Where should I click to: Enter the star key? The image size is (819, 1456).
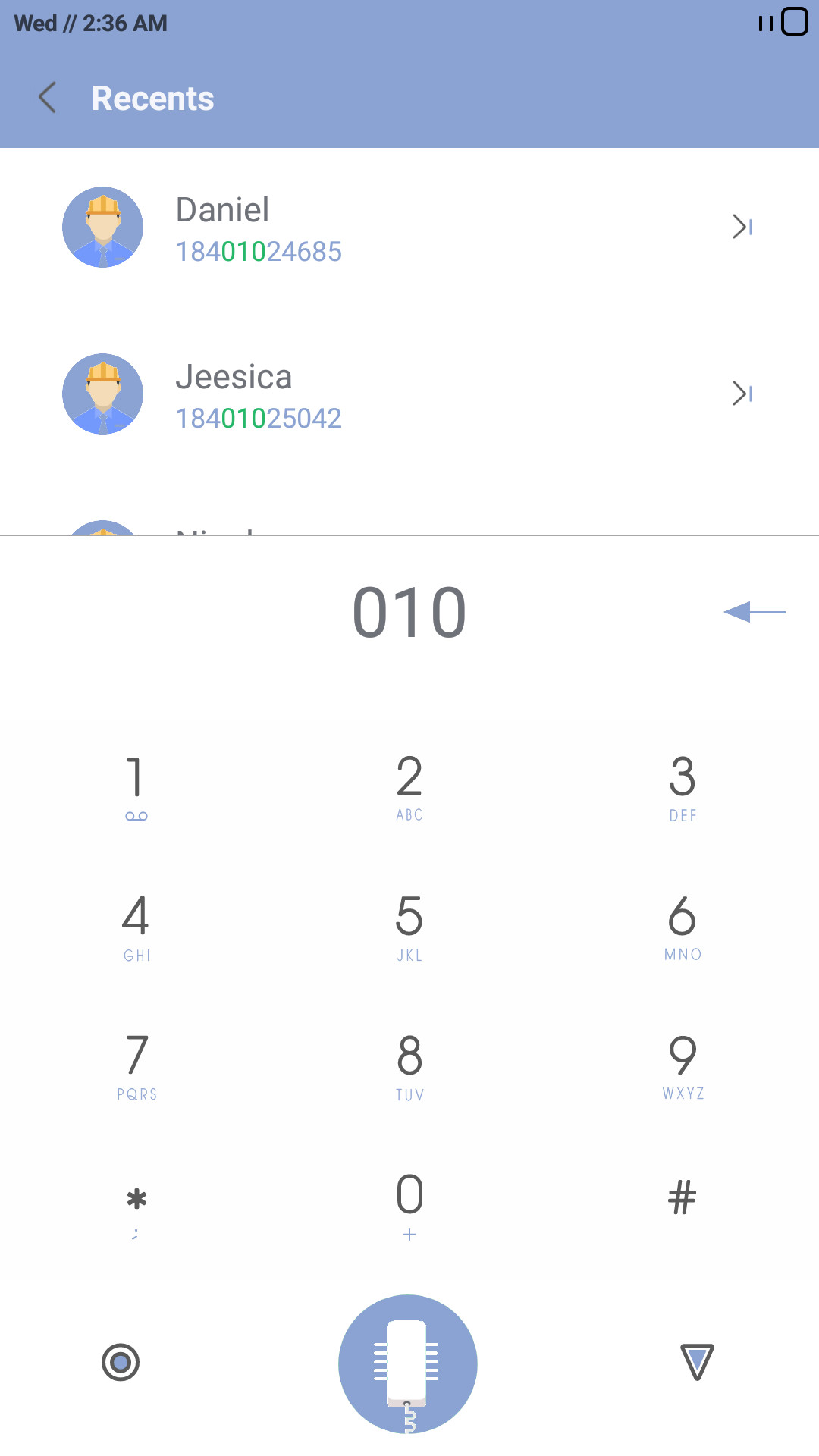click(136, 1206)
